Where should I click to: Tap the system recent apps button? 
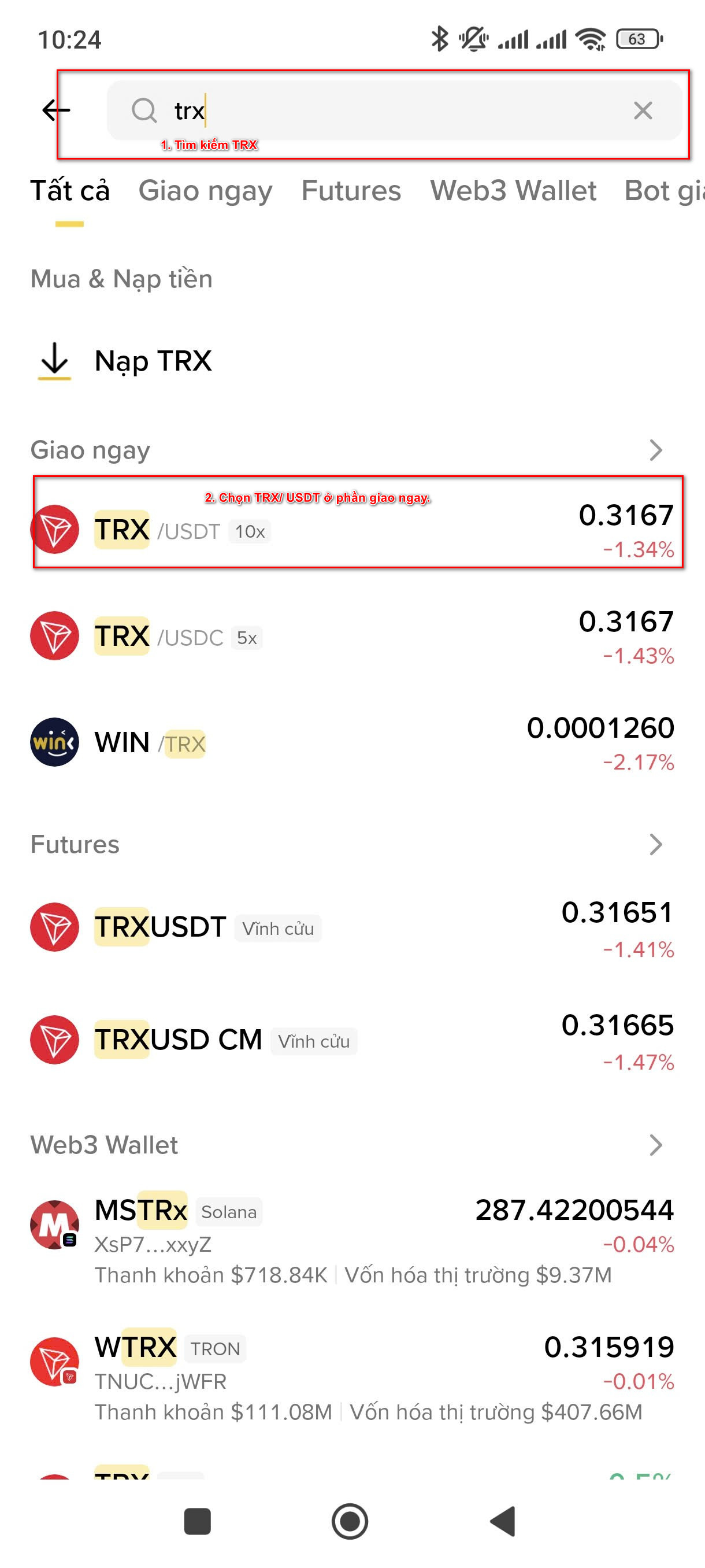197,1521
